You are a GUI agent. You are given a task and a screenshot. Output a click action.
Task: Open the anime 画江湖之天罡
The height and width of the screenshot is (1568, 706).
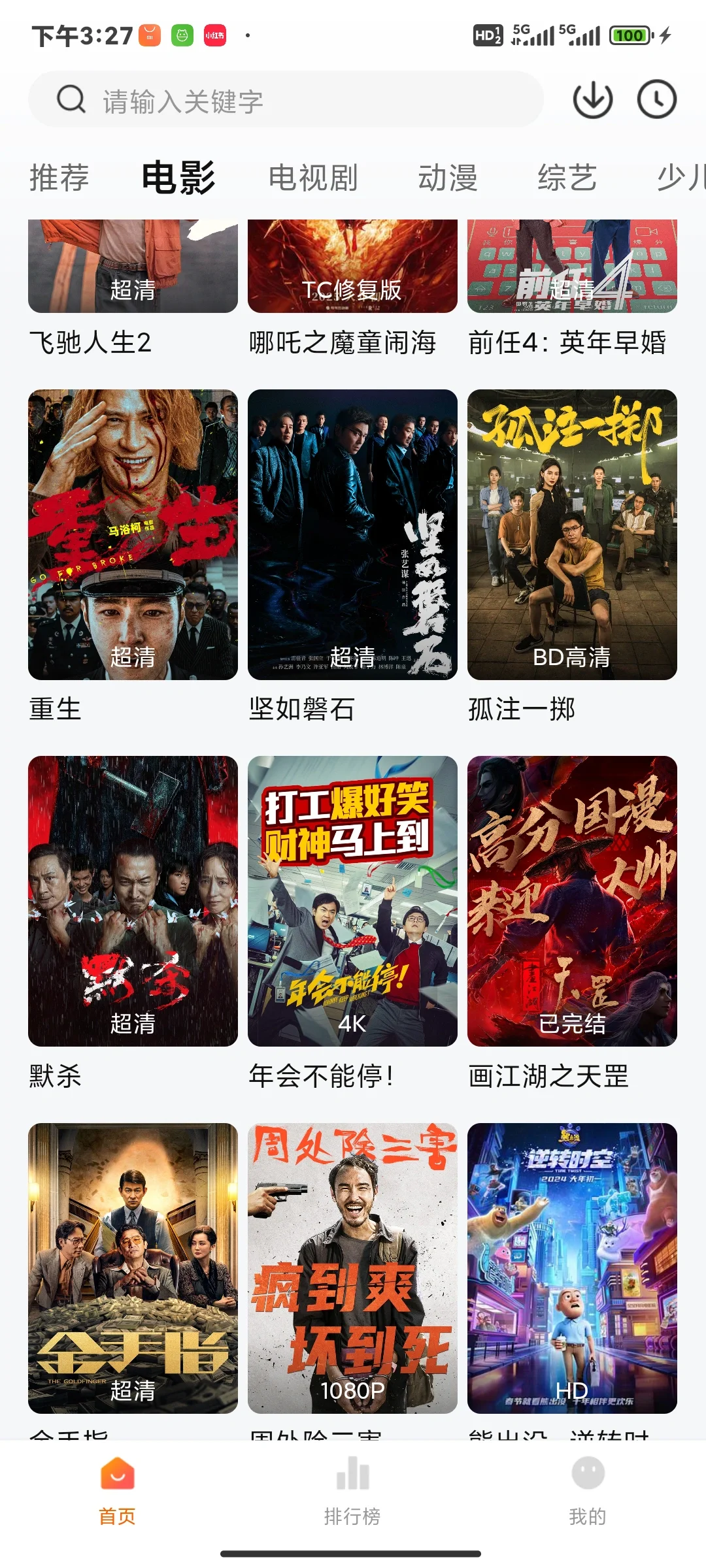pyautogui.click(x=572, y=901)
